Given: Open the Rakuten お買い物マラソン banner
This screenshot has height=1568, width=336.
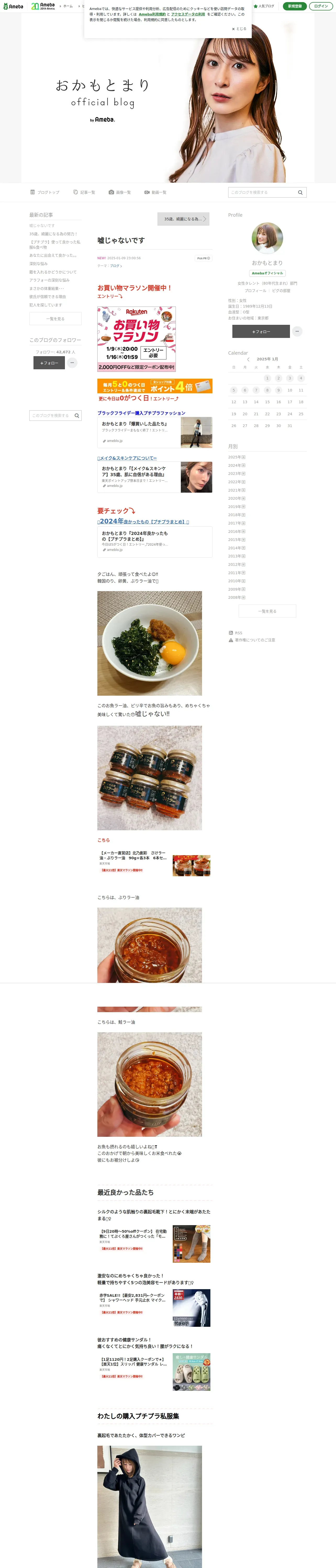Looking at the screenshot, I should pos(137,339).
